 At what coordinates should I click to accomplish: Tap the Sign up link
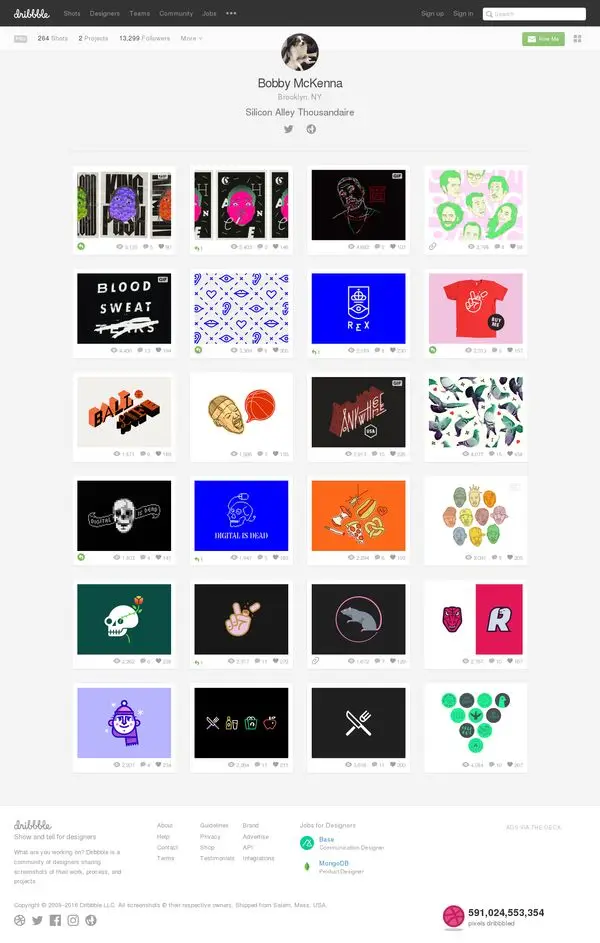pyautogui.click(x=432, y=13)
